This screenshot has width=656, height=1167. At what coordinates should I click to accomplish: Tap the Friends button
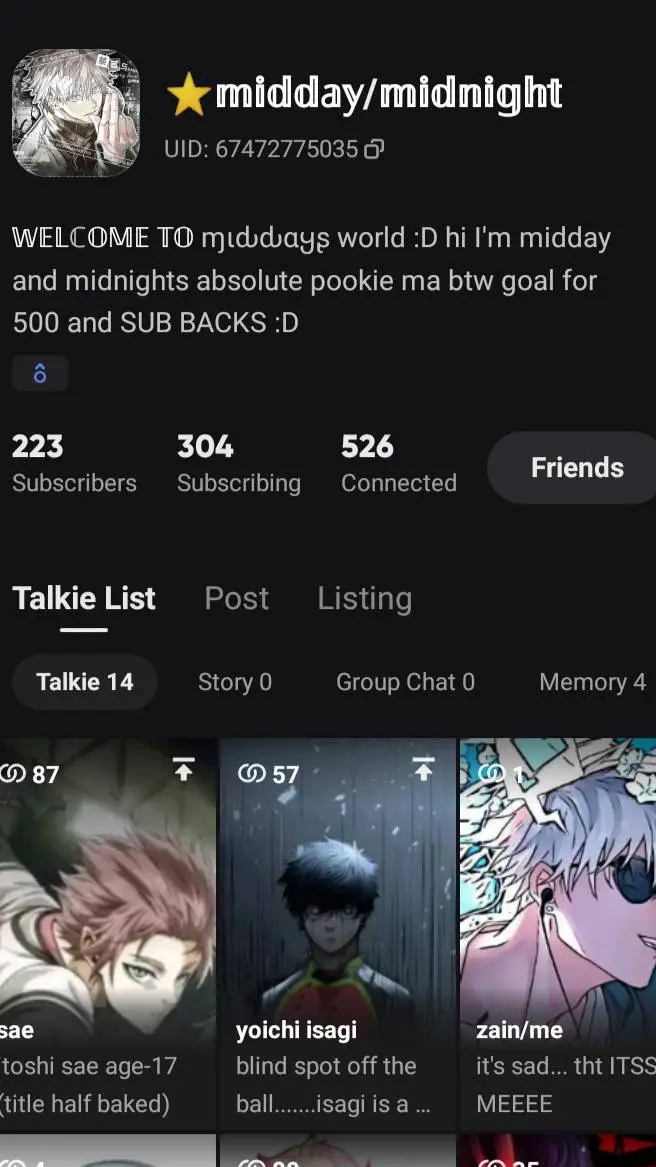pyautogui.click(x=576, y=467)
